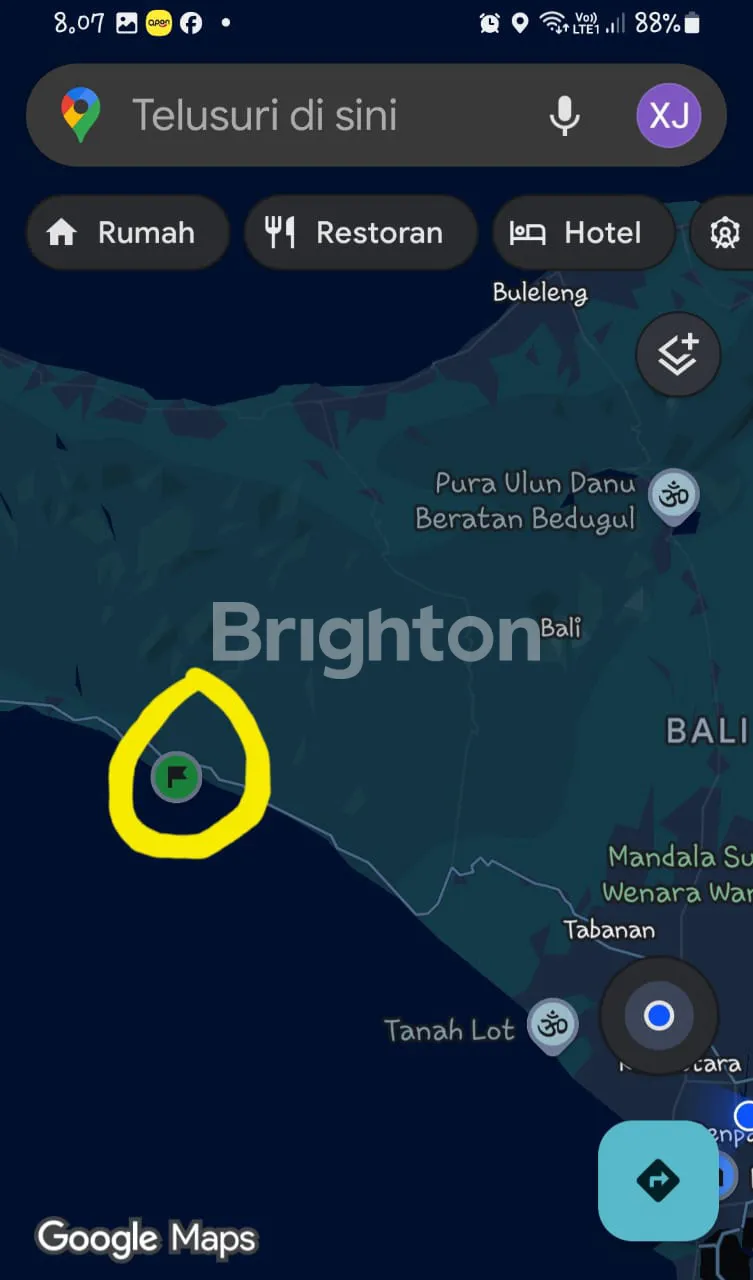Tap the green flag saved place marker

tap(176, 777)
